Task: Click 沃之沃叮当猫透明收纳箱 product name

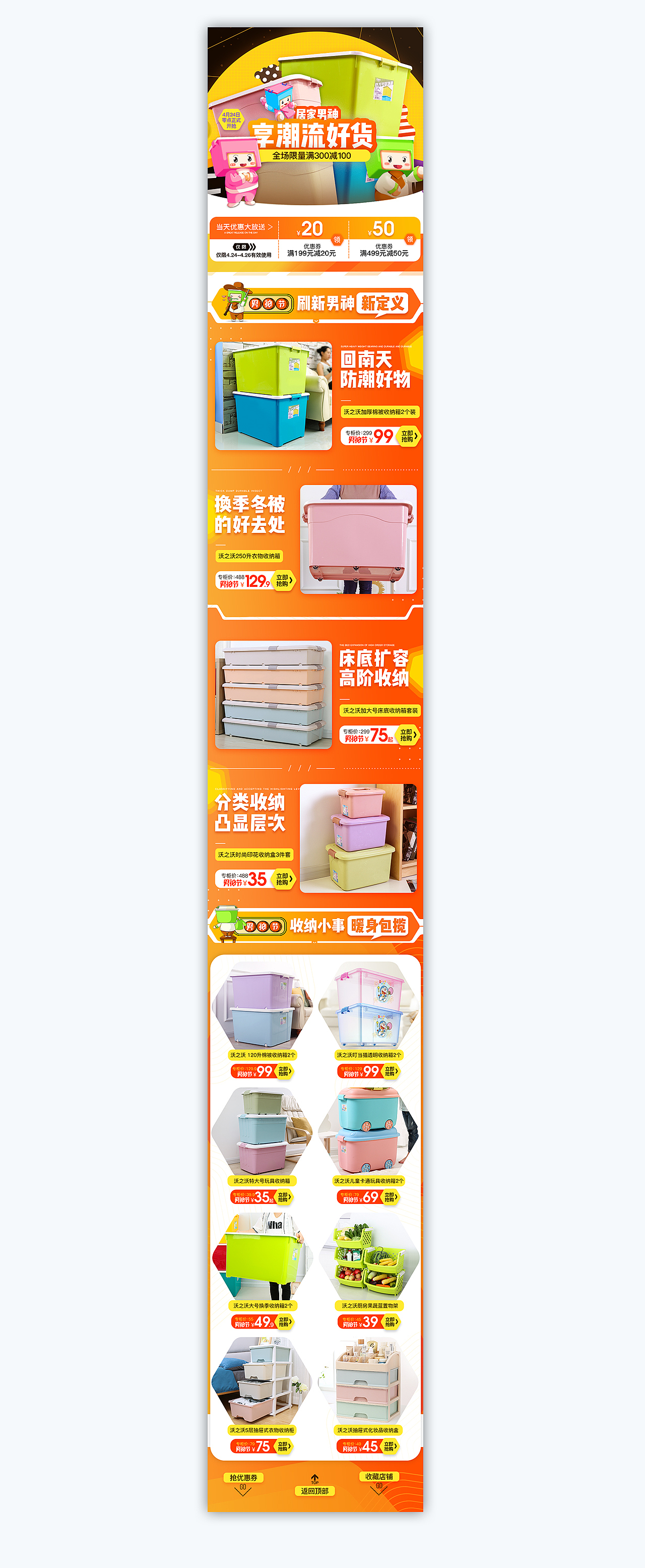Action: (x=369, y=1055)
